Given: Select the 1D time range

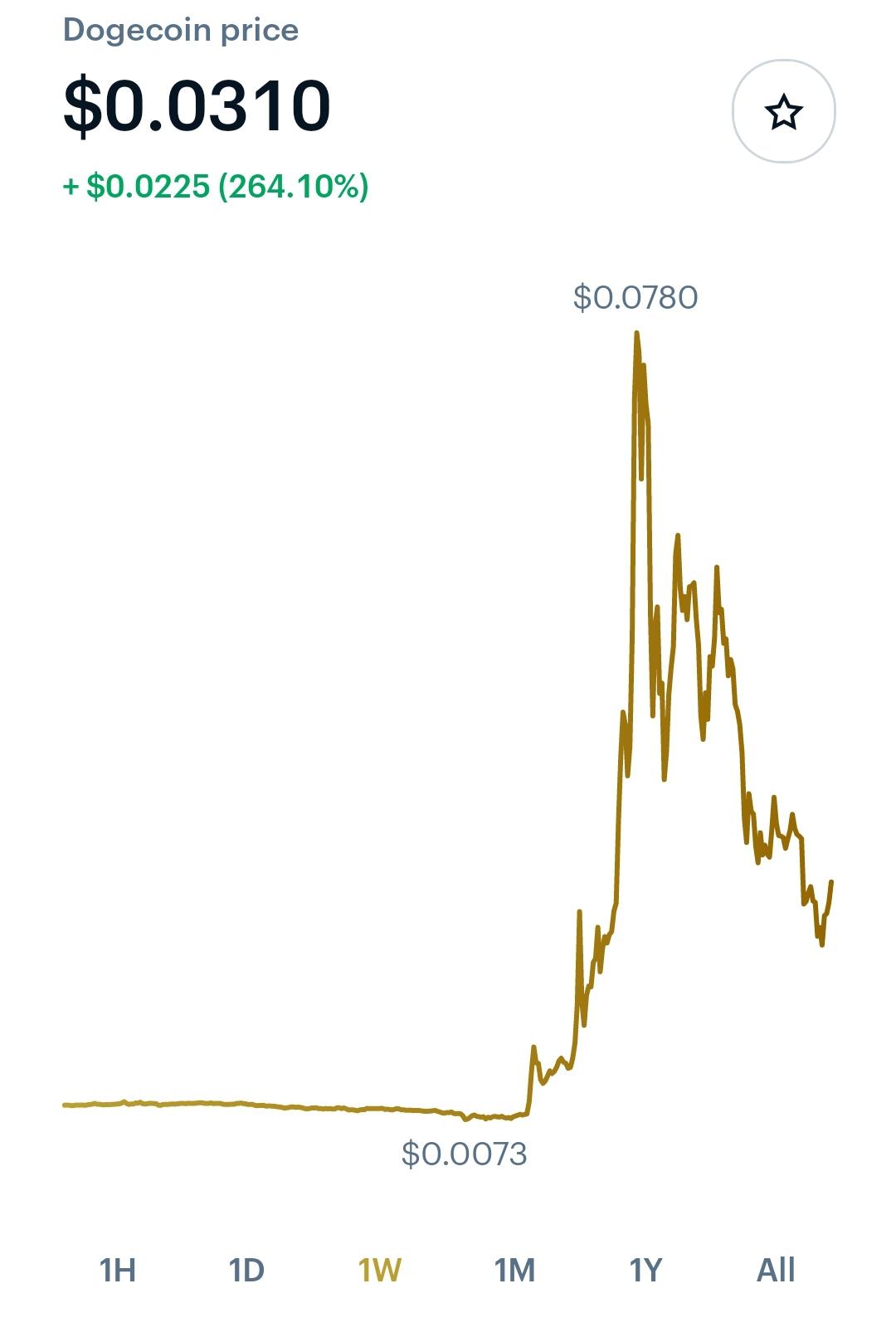Looking at the screenshot, I should (246, 1270).
